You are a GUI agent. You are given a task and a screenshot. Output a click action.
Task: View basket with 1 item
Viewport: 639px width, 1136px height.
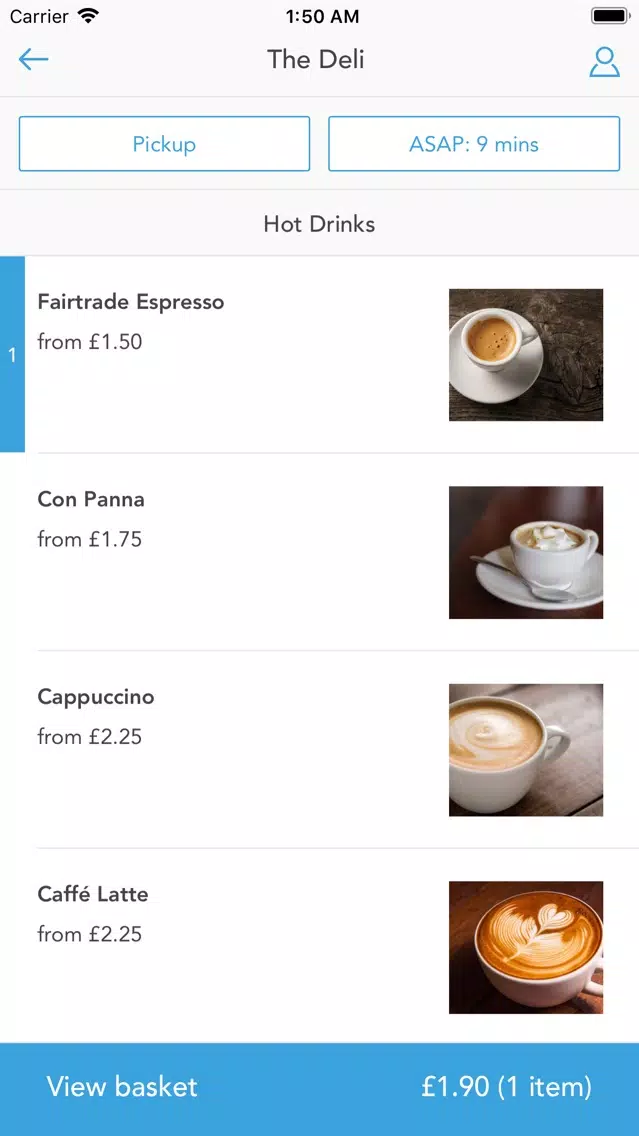[320, 1089]
